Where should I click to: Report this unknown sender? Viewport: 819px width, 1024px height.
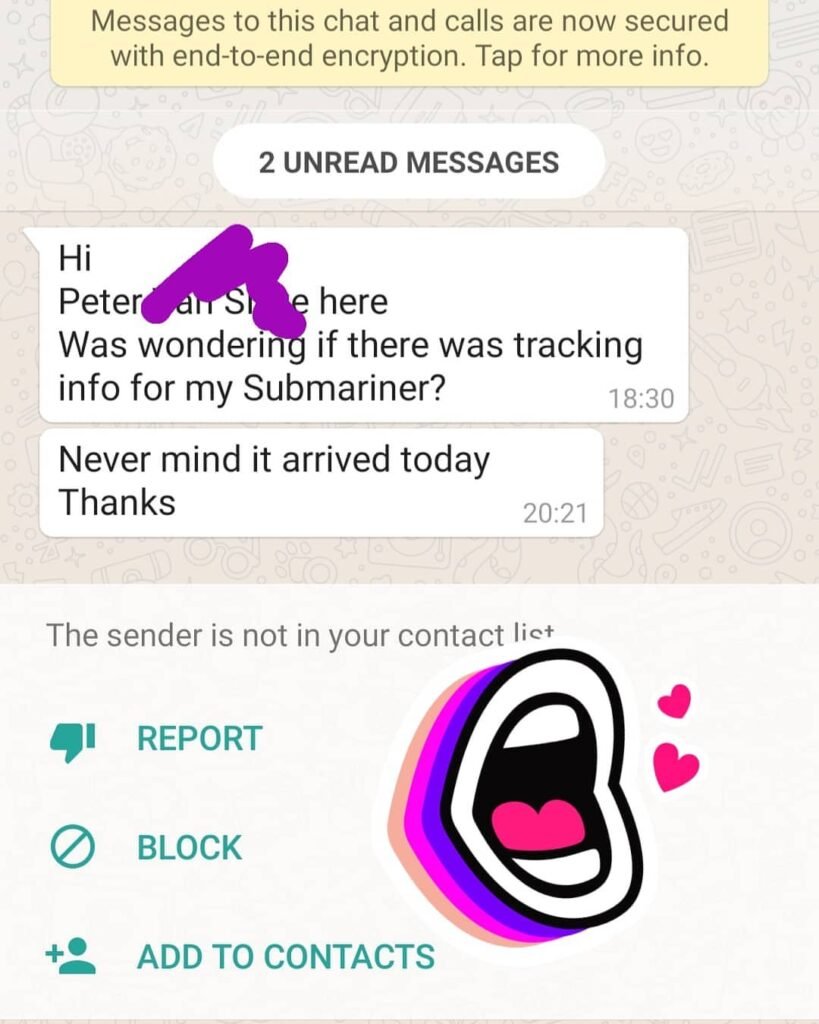(198, 738)
